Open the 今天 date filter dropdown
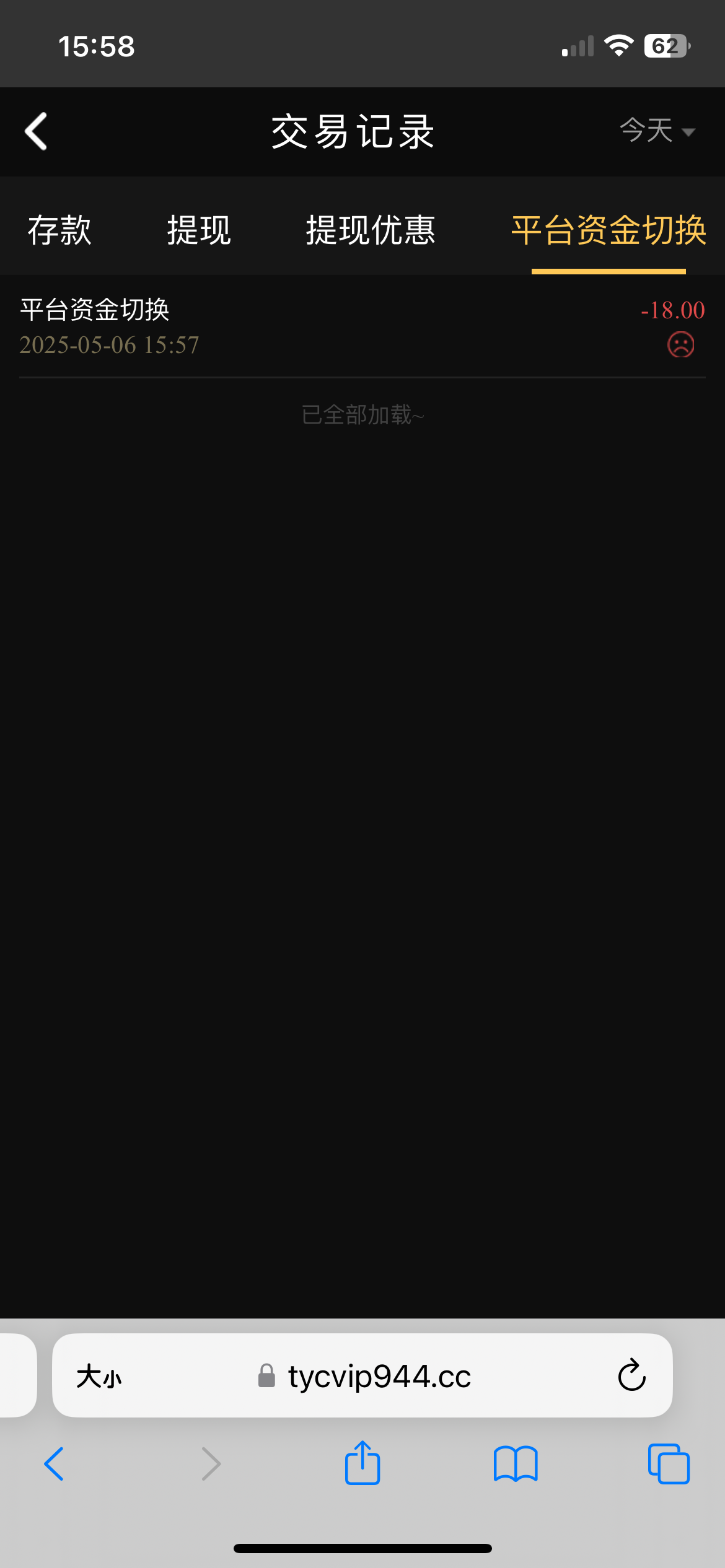The height and width of the screenshot is (1568, 725). 657,131
